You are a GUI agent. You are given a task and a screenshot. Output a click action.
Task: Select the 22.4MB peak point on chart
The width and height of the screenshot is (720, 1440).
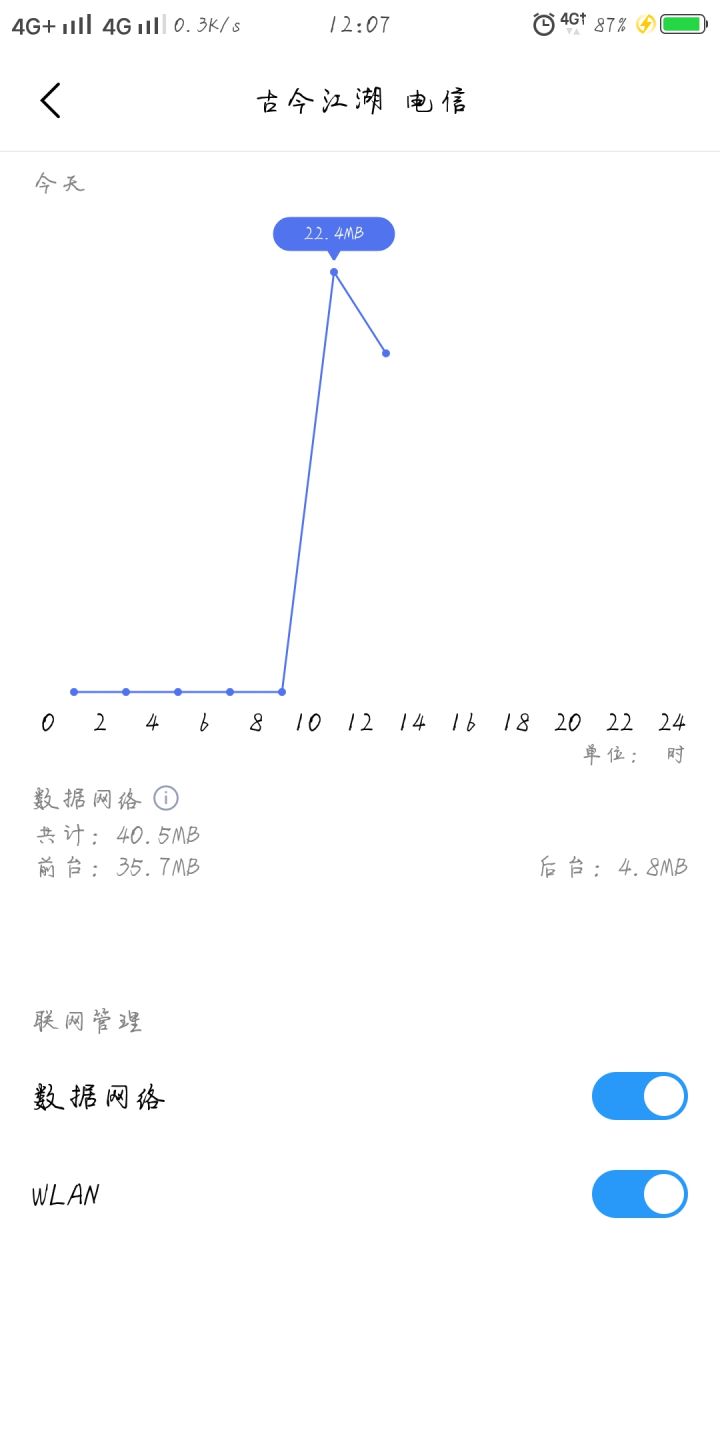(x=334, y=272)
